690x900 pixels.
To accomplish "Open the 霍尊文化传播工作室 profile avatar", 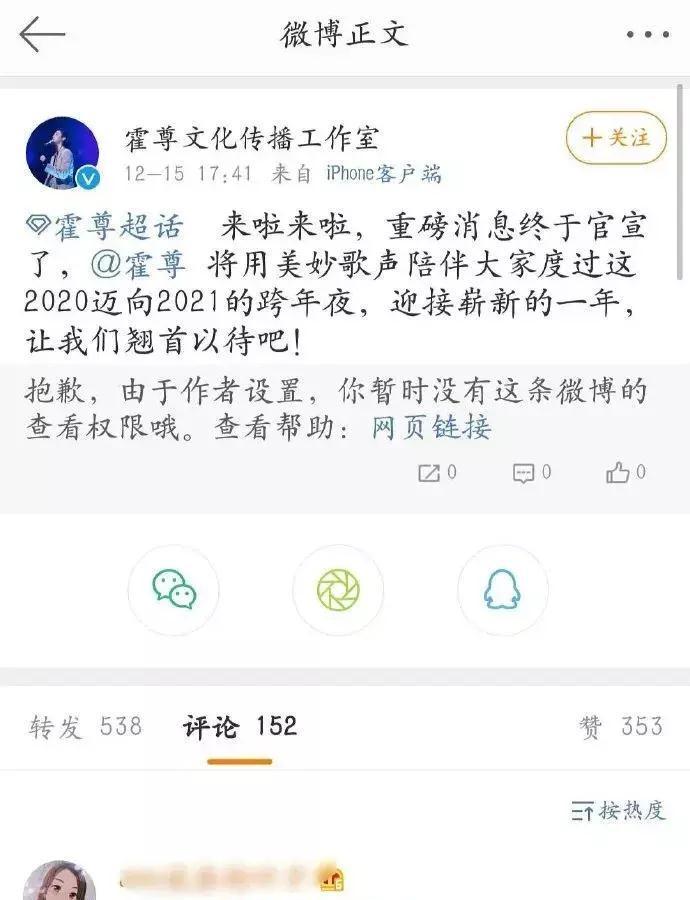I will (62, 152).
